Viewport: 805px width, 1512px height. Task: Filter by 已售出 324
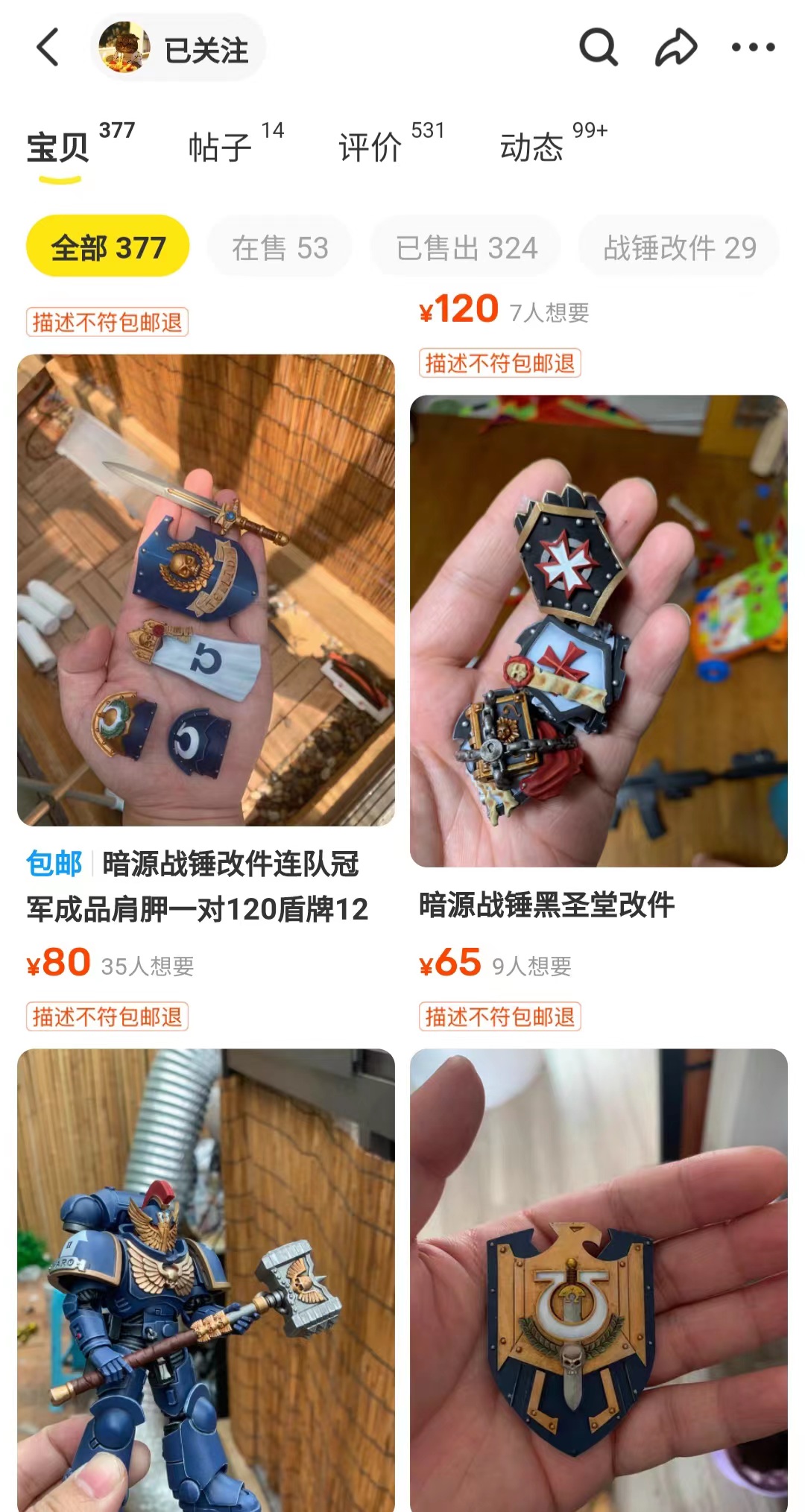pos(467,247)
